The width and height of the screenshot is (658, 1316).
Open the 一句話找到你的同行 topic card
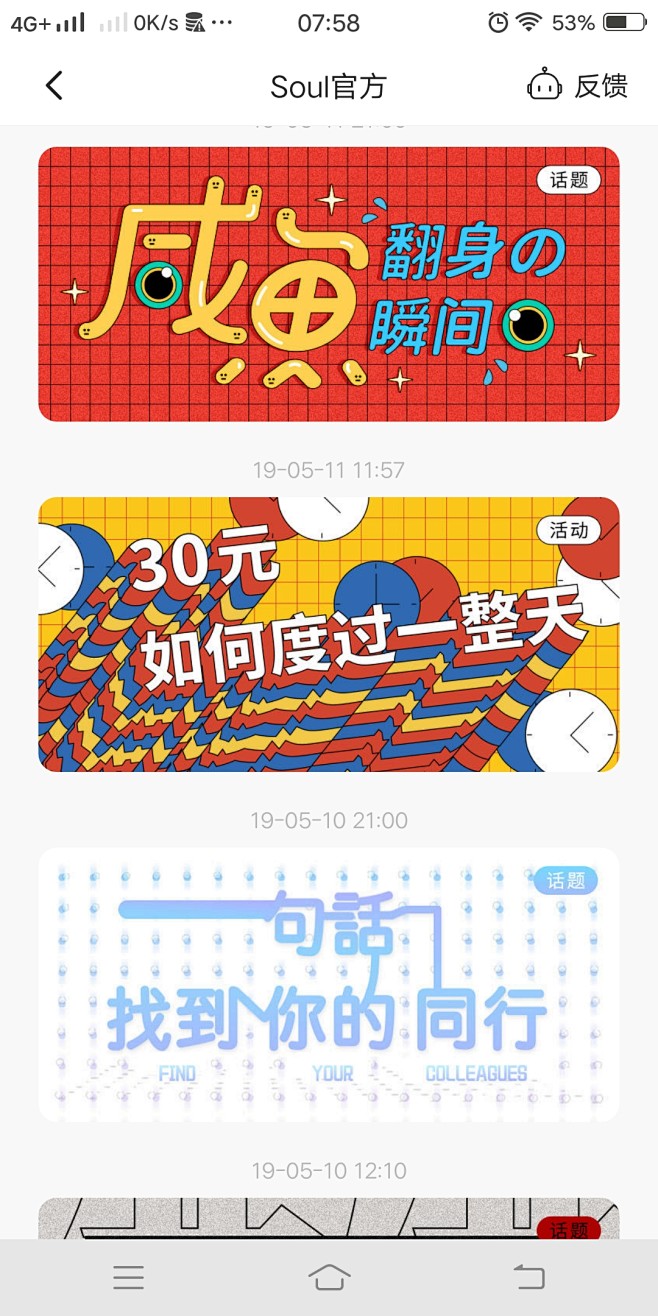[x=329, y=985]
